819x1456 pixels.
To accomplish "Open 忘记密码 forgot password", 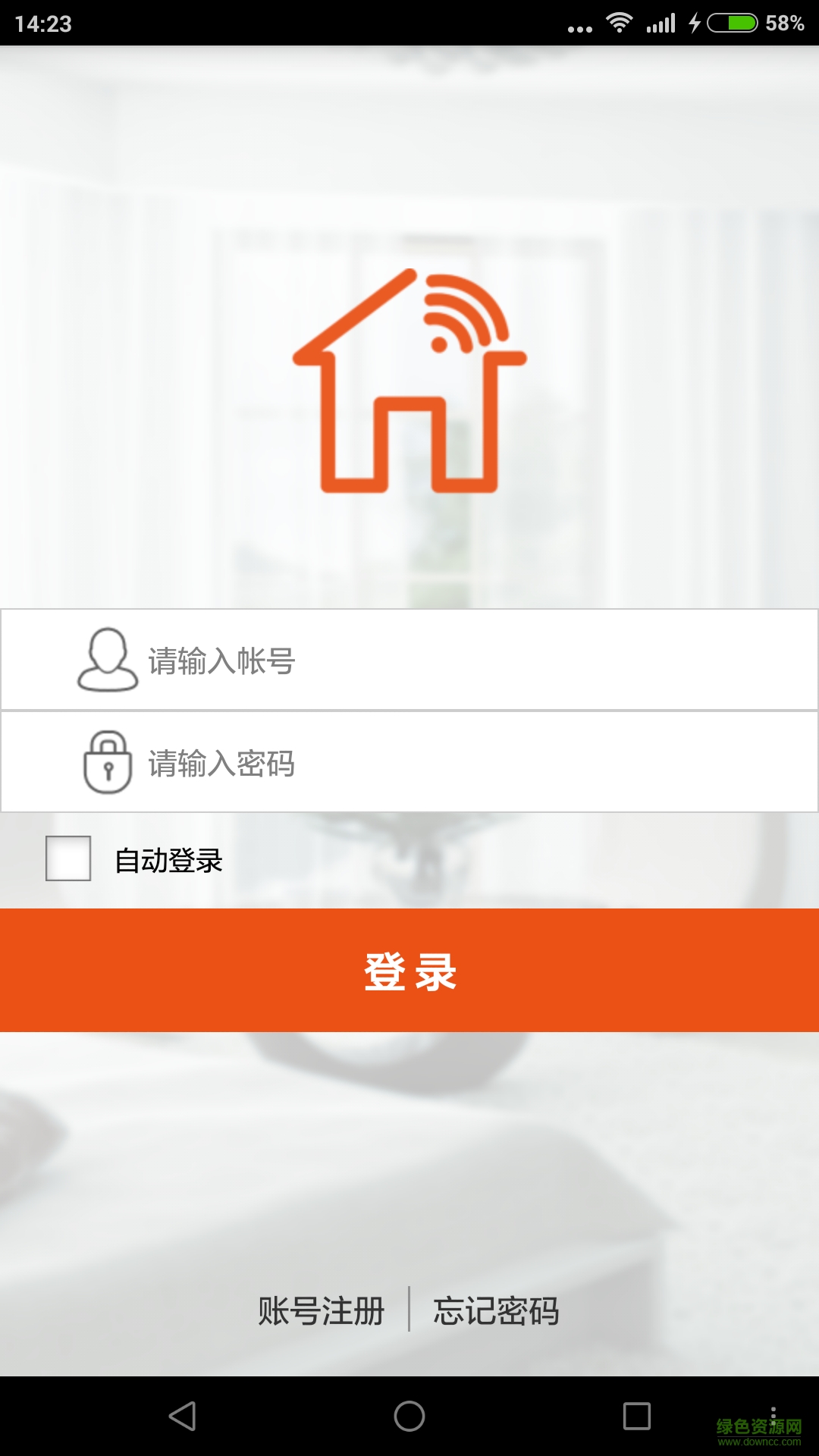I will [x=496, y=1311].
